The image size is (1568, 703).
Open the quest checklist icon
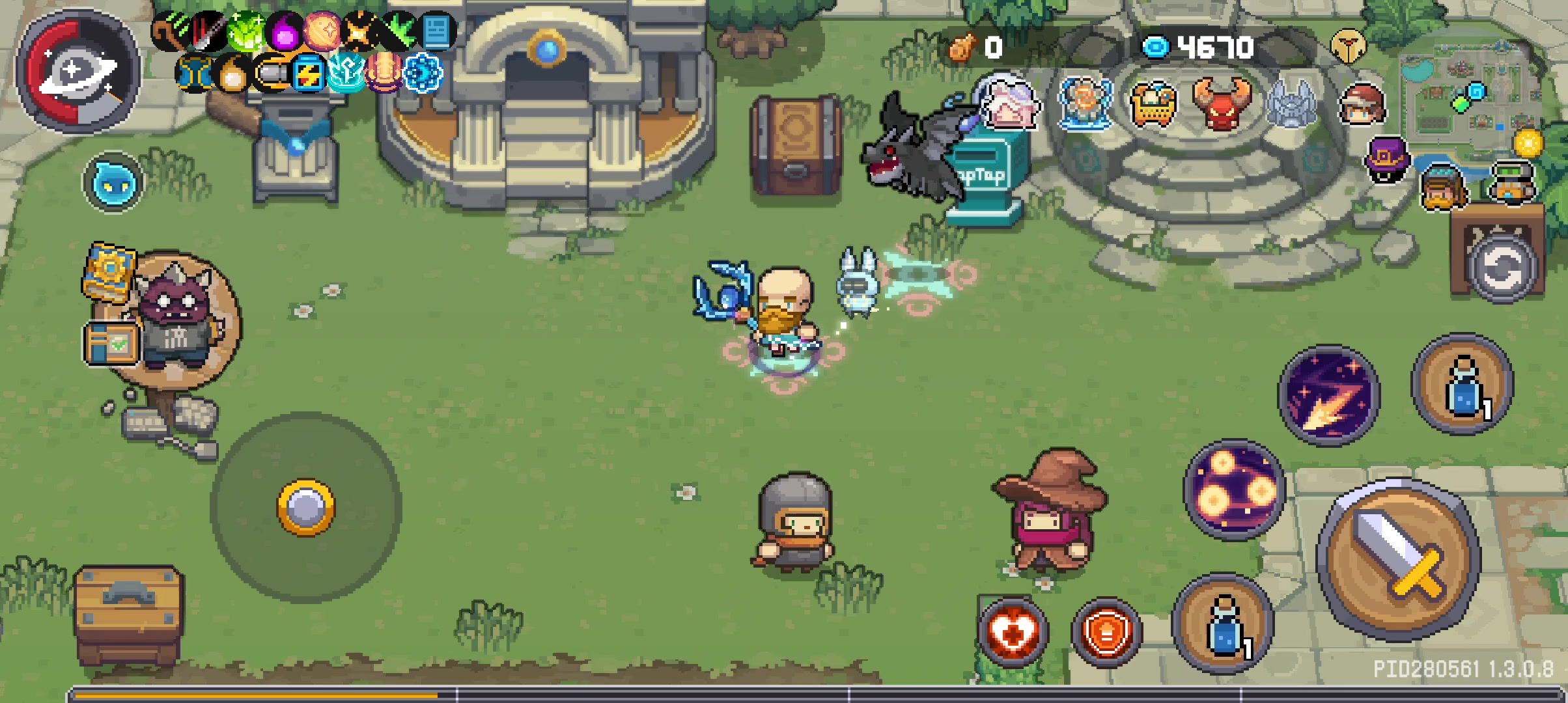112,342
